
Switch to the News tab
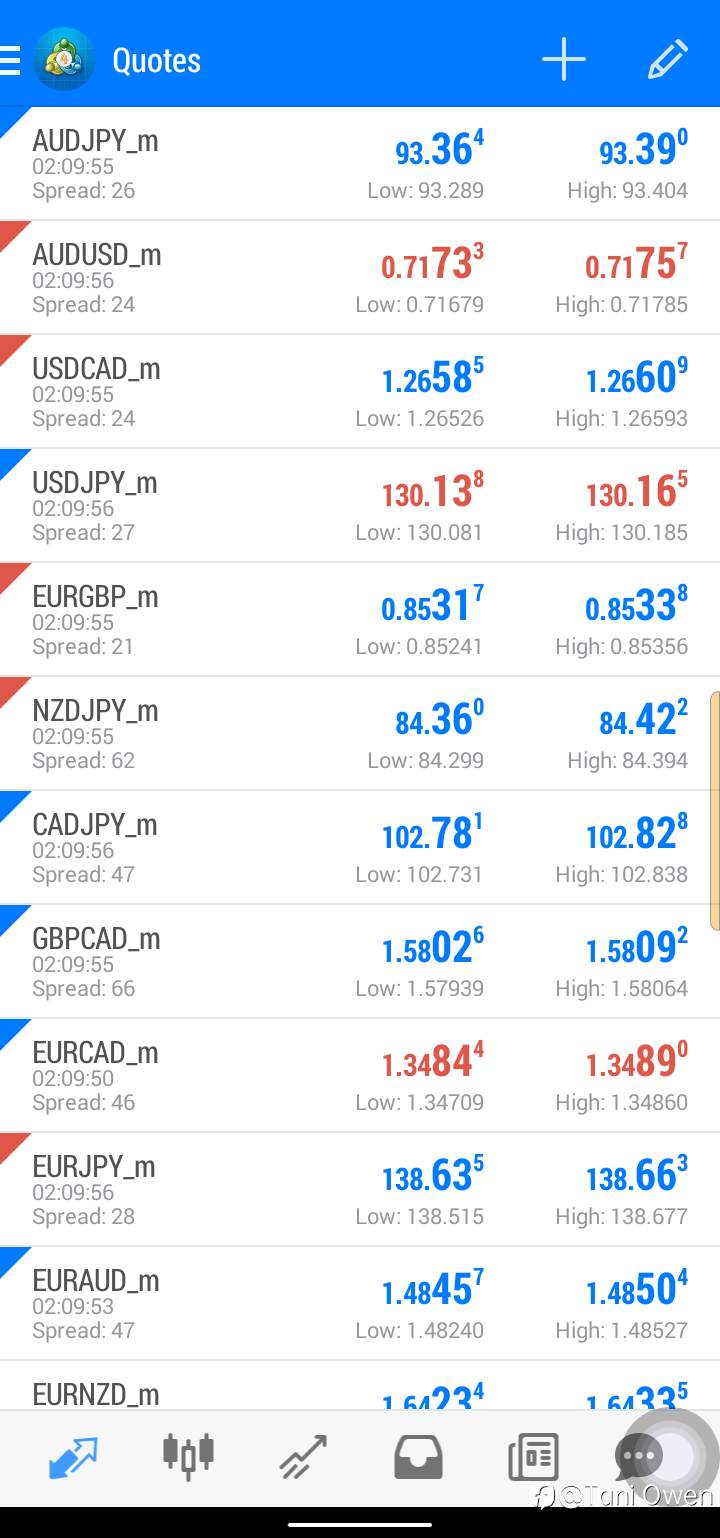[x=533, y=1457]
